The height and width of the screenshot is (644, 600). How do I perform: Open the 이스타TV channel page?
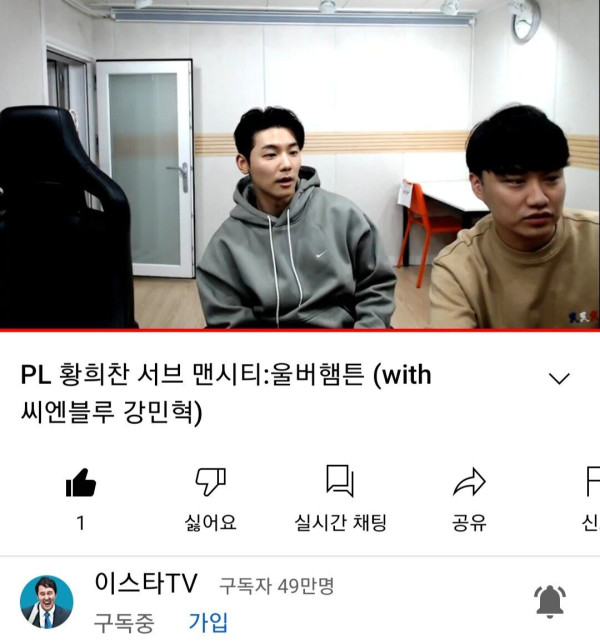pyautogui.click(x=145, y=583)
